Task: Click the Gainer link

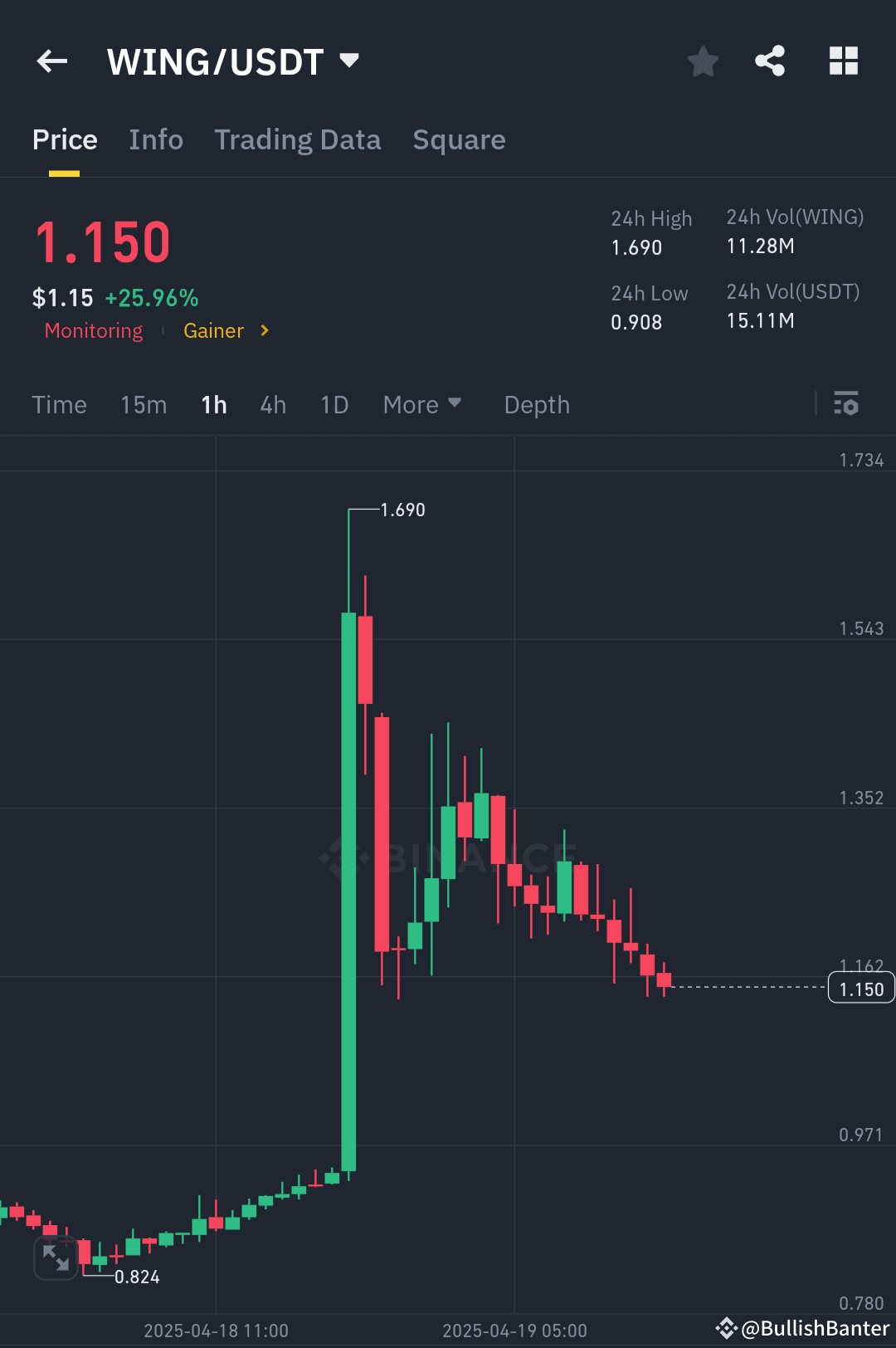Action: point(213,330)
